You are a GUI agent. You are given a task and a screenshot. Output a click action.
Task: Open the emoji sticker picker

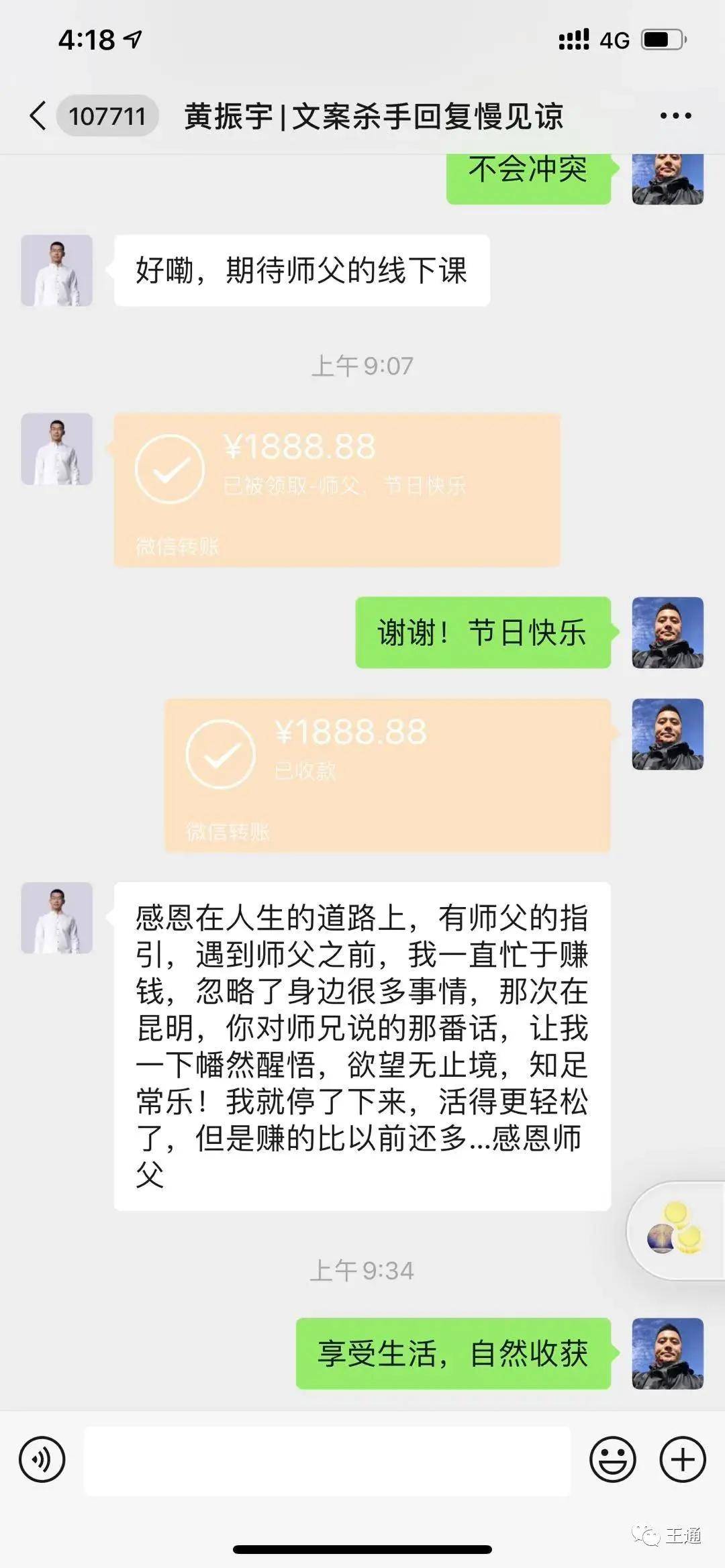(x=612, y=1459)
